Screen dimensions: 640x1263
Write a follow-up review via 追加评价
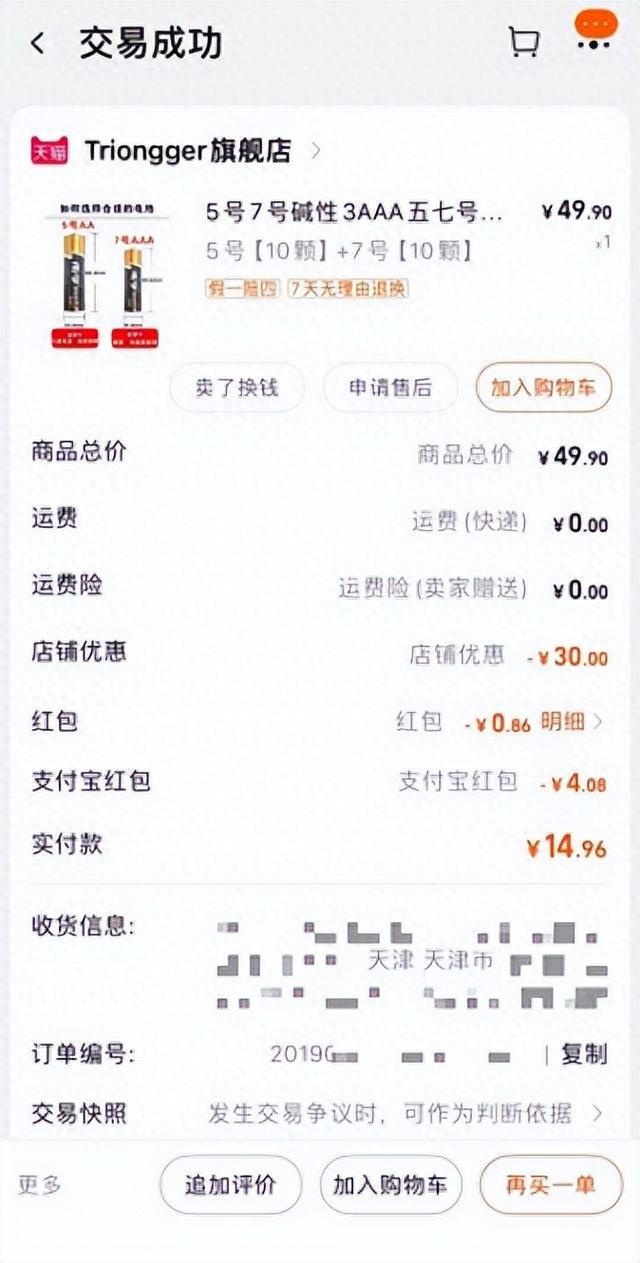point(229,1185)
